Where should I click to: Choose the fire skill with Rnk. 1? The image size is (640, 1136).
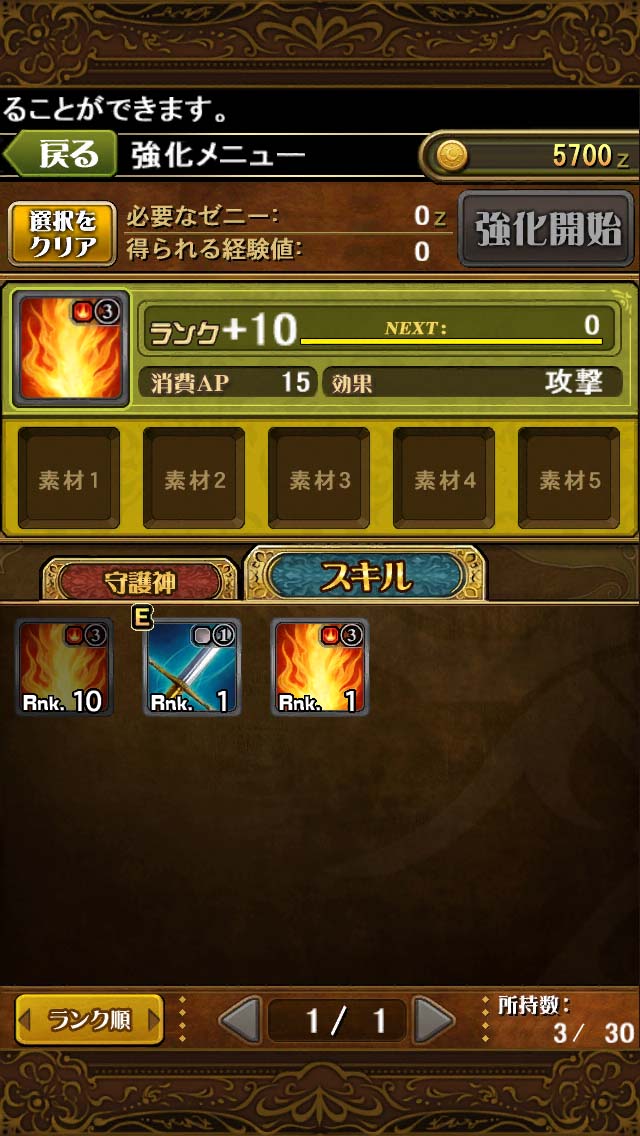pos(319,667)
